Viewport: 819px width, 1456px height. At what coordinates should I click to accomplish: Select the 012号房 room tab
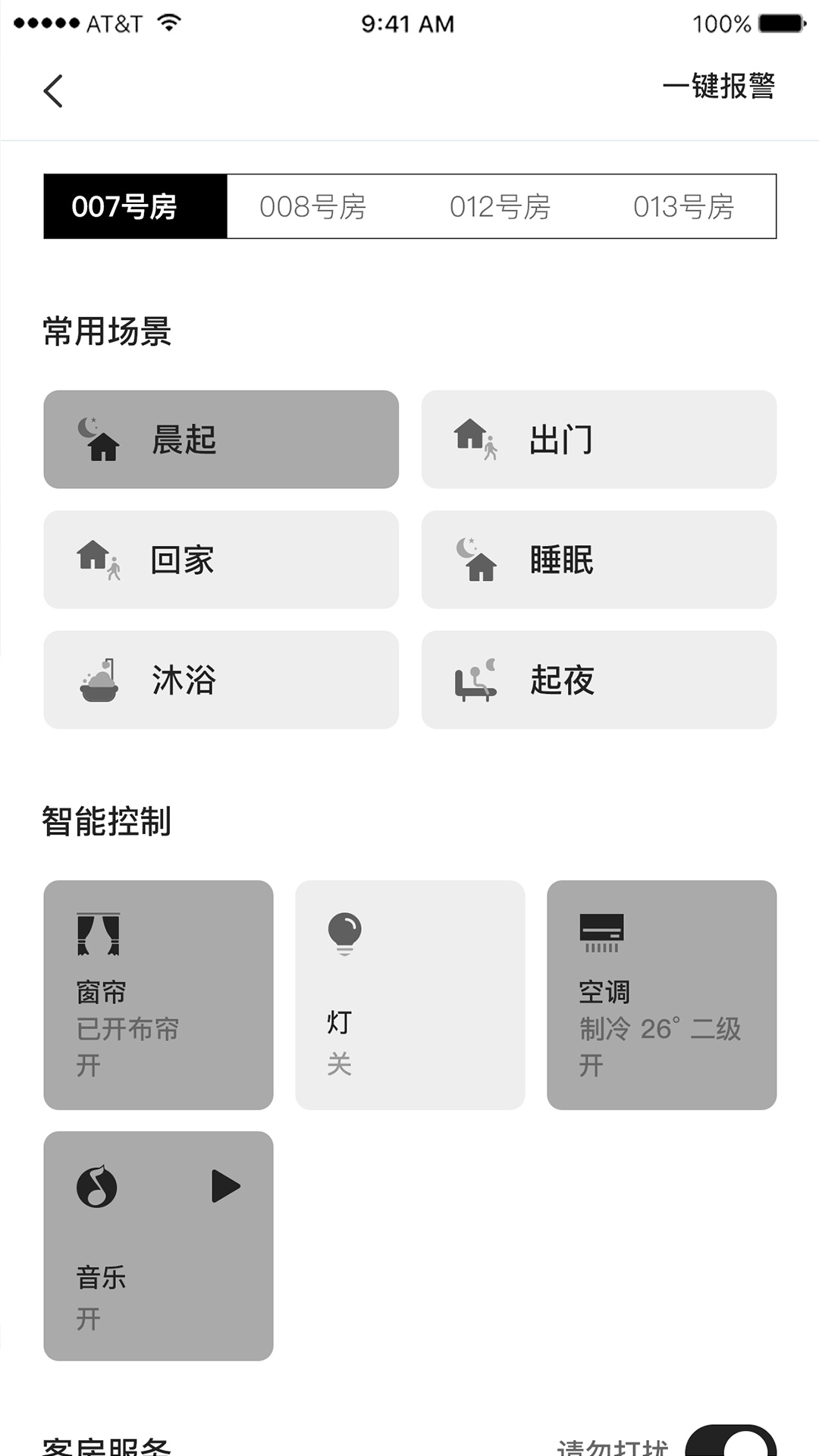click(500, 206)
